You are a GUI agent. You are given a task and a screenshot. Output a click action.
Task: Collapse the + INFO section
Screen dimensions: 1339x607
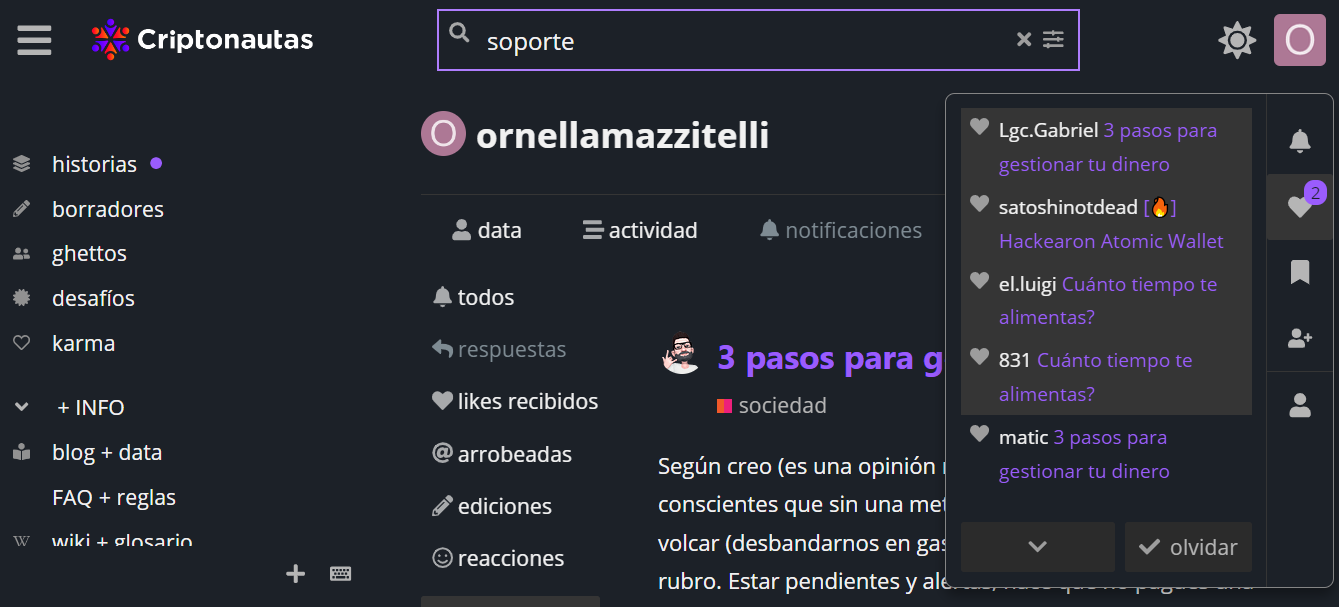pos(22,407)
